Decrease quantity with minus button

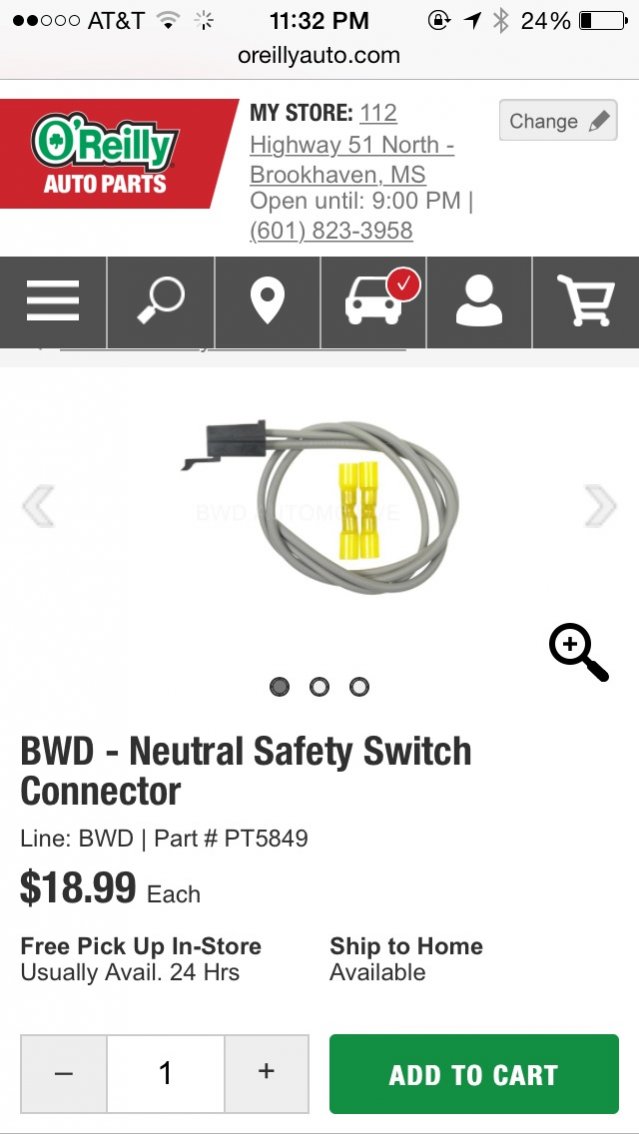pyautogui.click(x=64, y=1073)
